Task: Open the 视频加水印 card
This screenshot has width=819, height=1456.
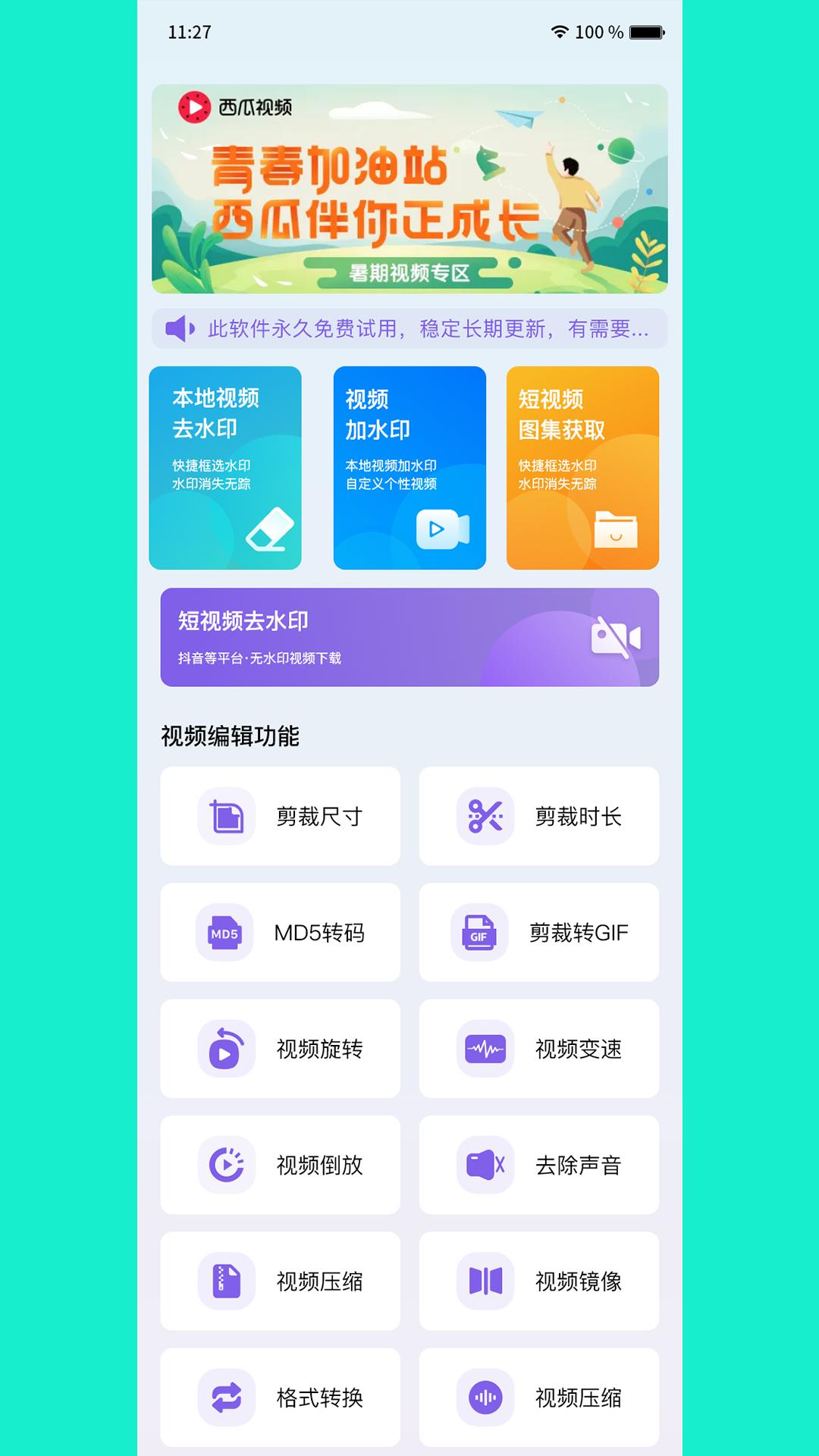Action: tap(409, 468)
